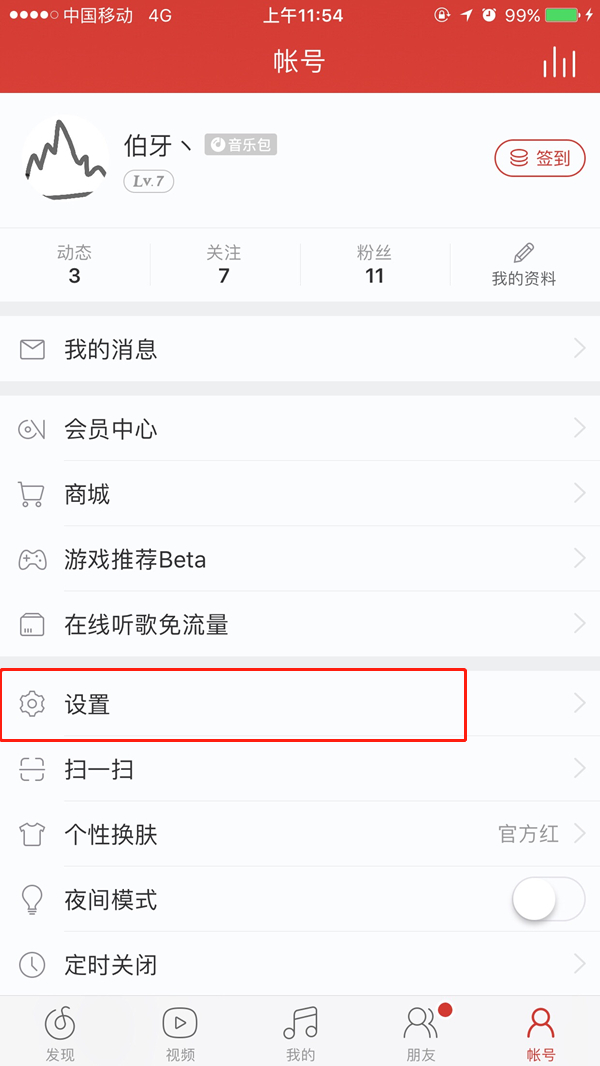Open 在线听歌免流量
The image size is (600, 1066).
click(300, 625)
